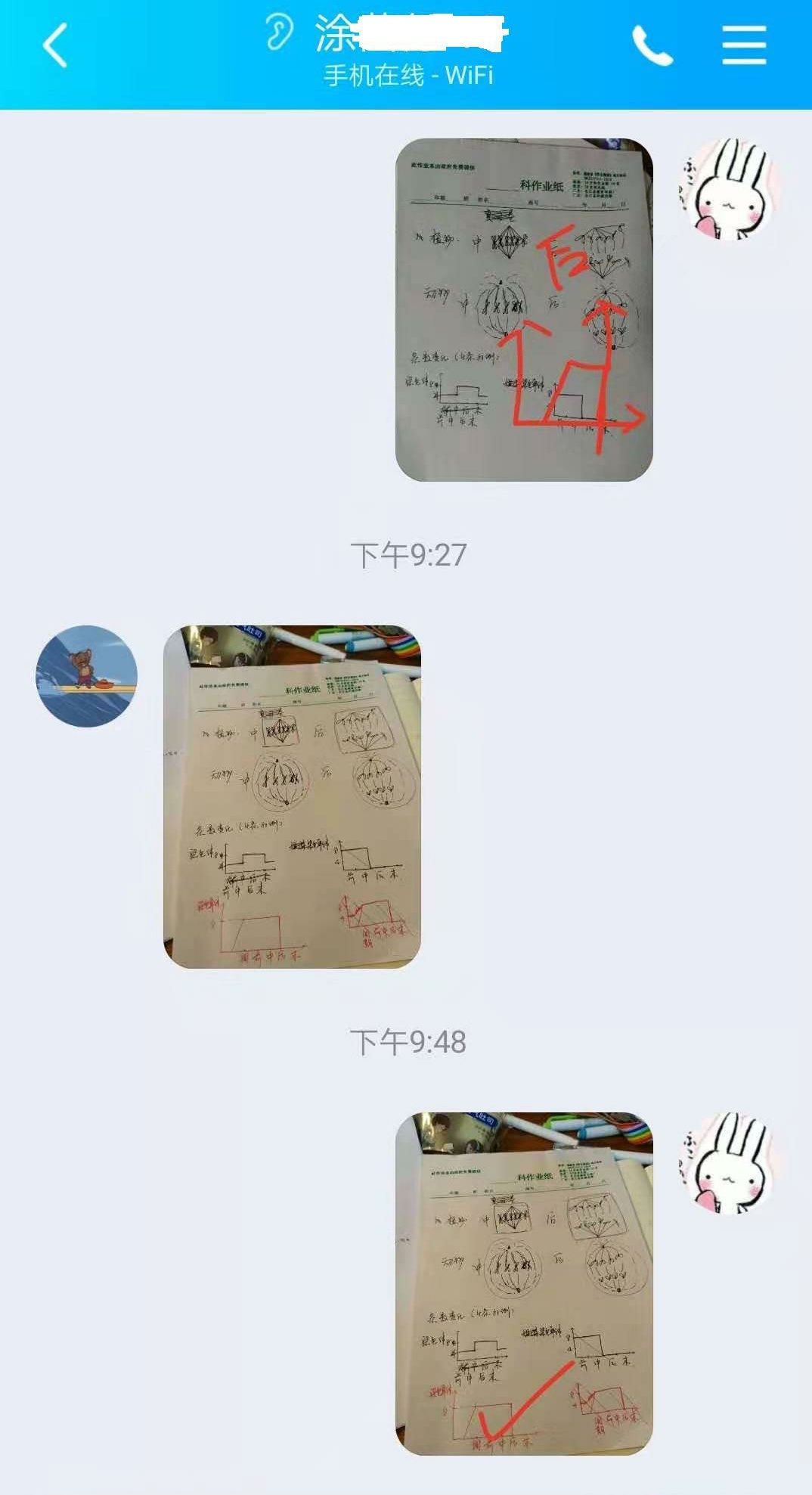Open the contact's cartoon mouse avatar

tap(87, 676)
